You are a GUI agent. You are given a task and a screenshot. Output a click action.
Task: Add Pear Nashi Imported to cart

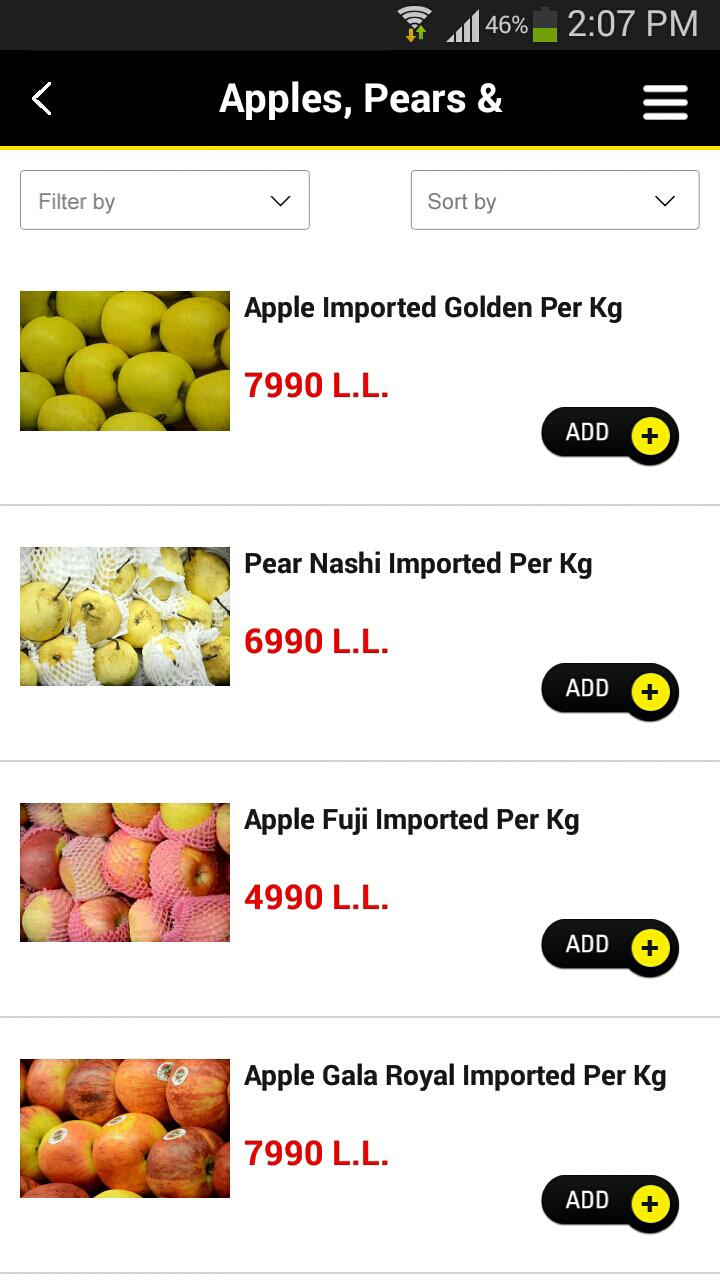[x=609, y=691]
